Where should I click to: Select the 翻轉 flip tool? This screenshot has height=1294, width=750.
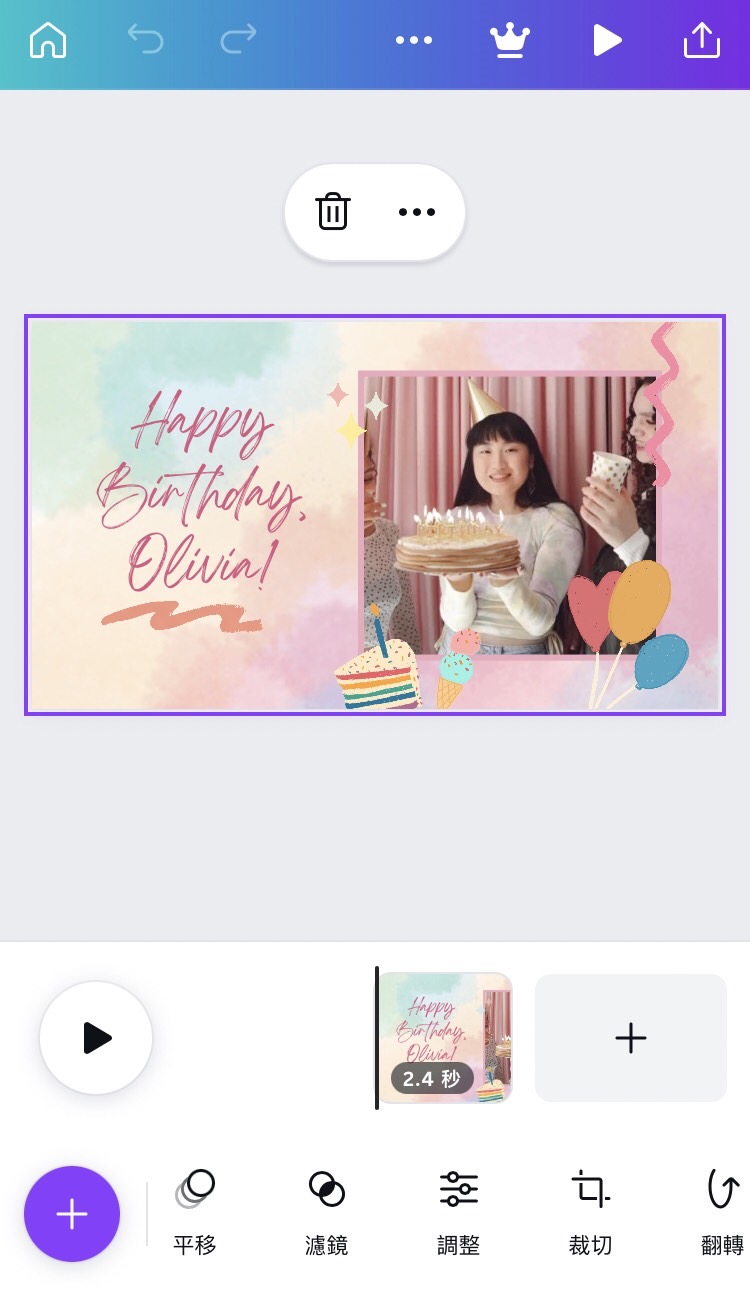(721, 1214)
